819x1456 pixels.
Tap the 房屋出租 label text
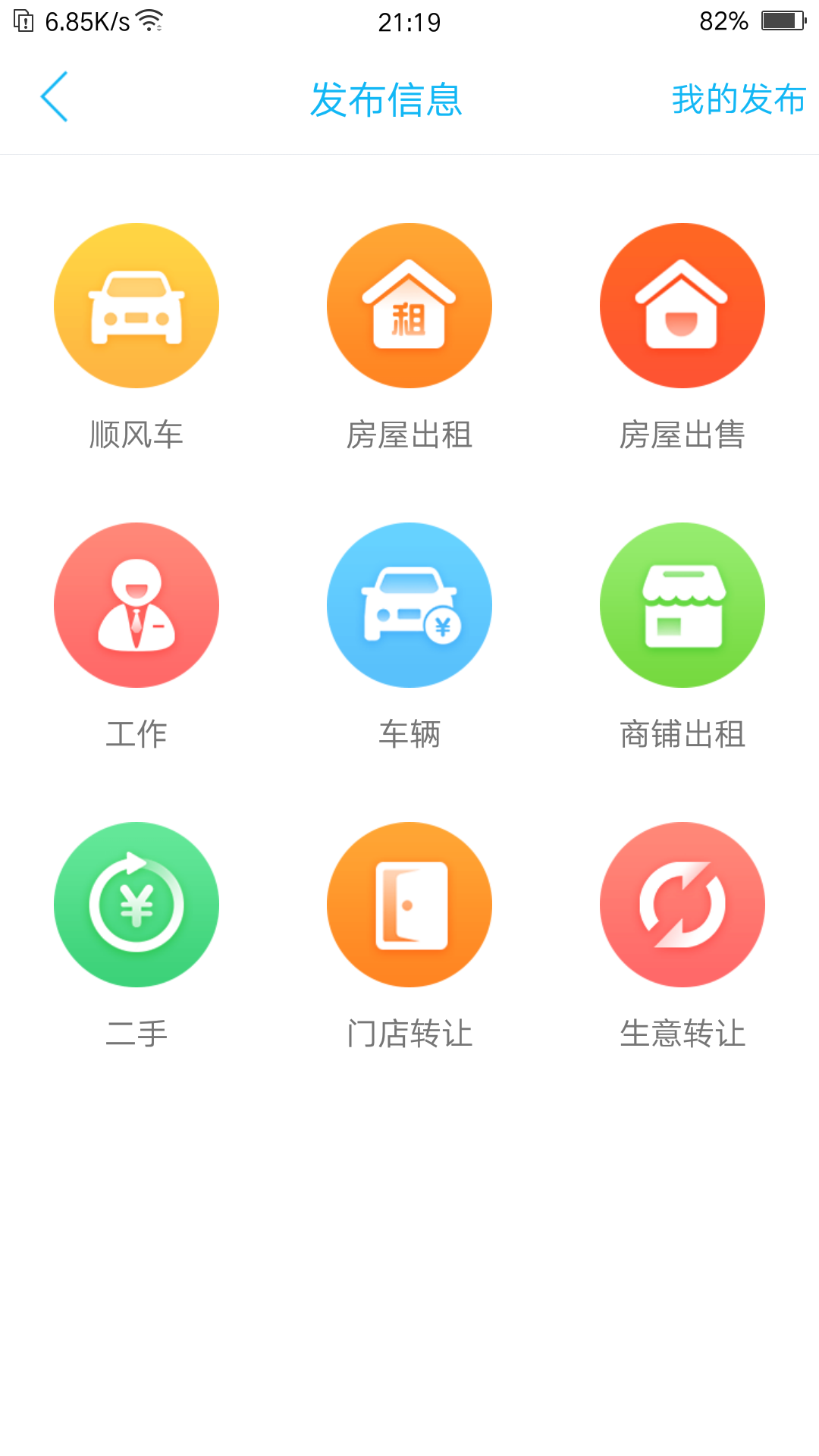coord(409,435)
